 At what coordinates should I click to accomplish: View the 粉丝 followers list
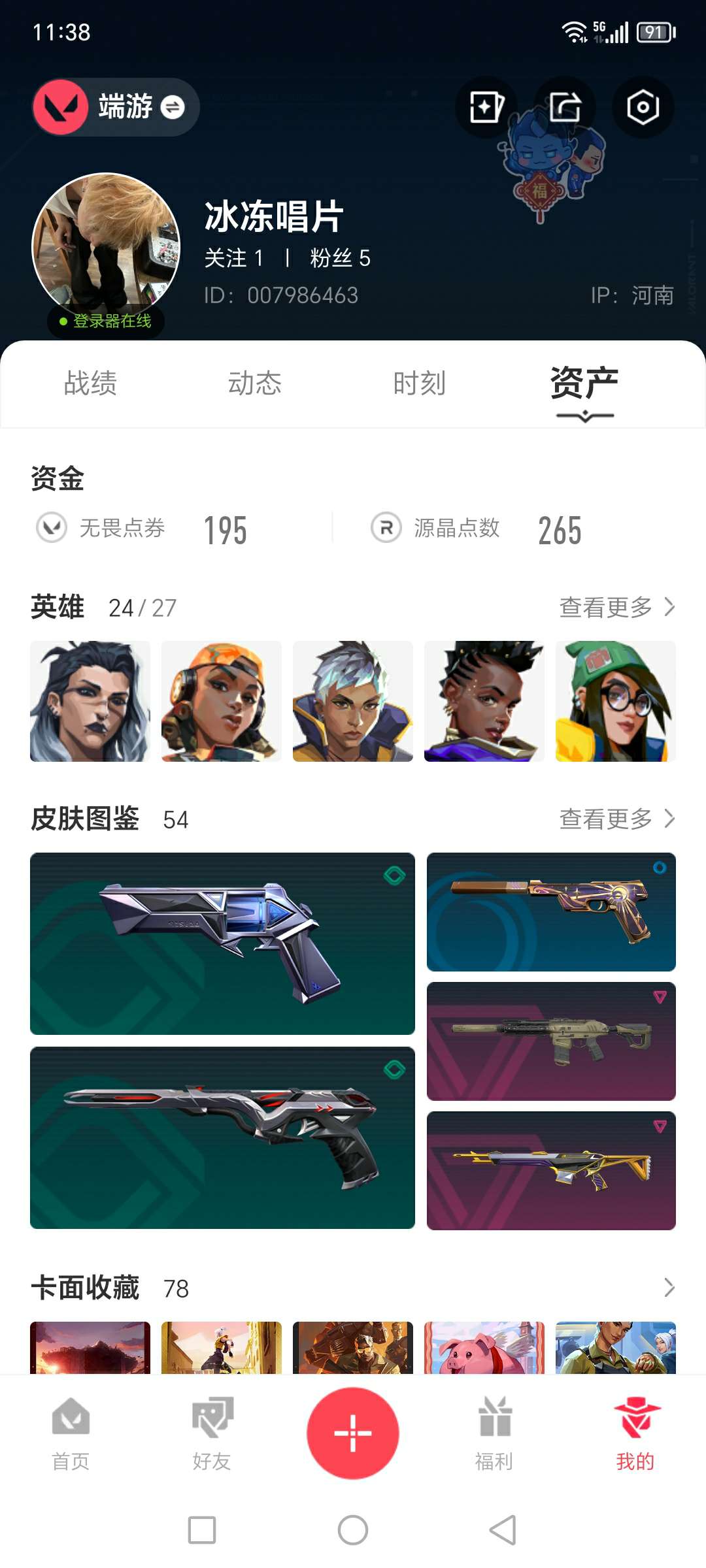pos(341,258)
